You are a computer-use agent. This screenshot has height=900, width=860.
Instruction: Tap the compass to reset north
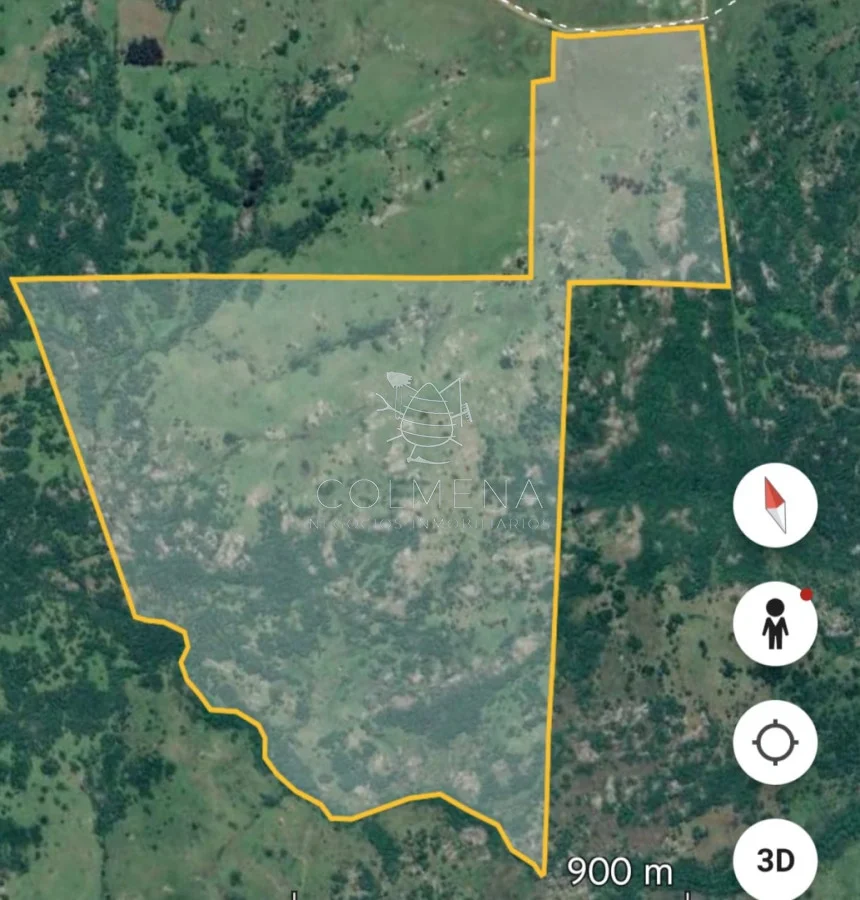coord(775,505)
